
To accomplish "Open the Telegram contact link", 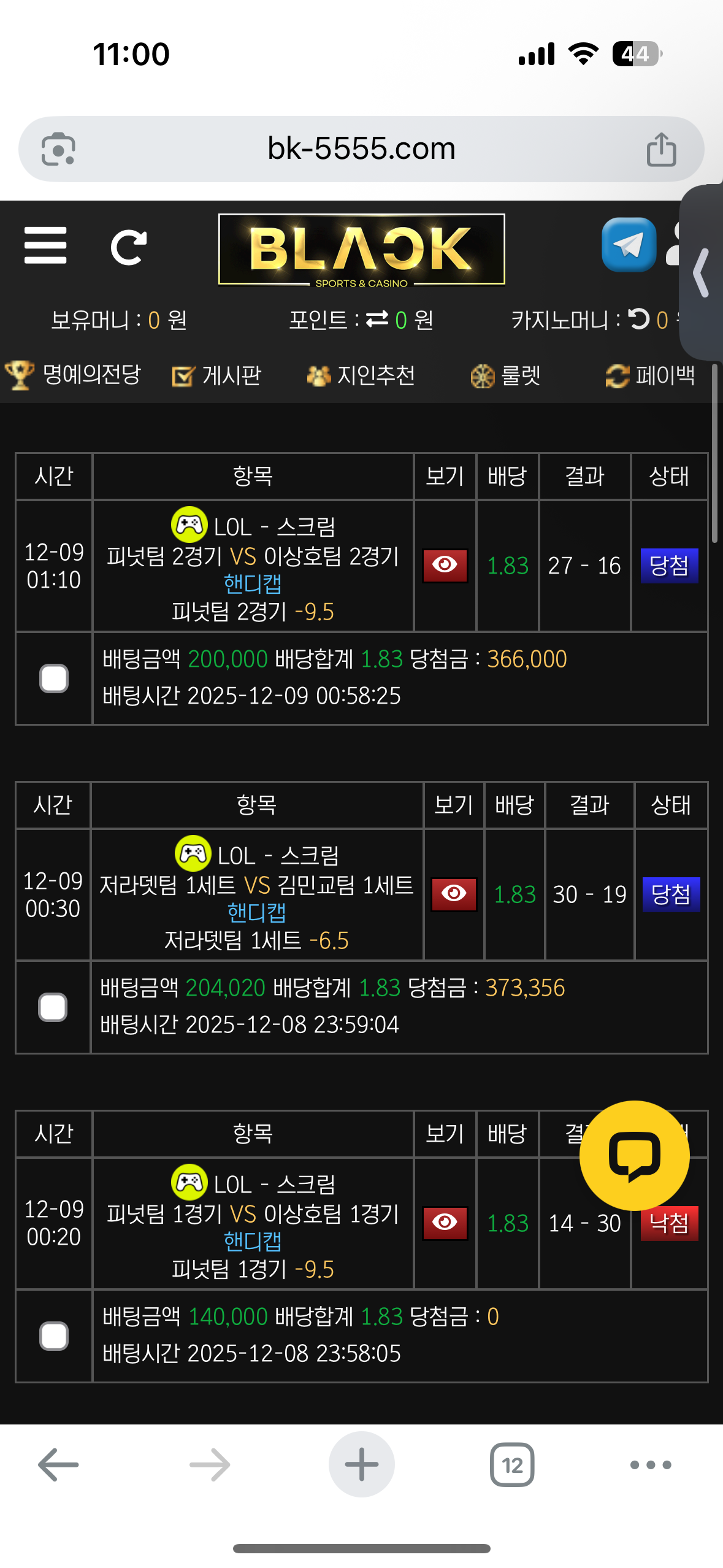I will pyautogui.click(x=629, y=245).
